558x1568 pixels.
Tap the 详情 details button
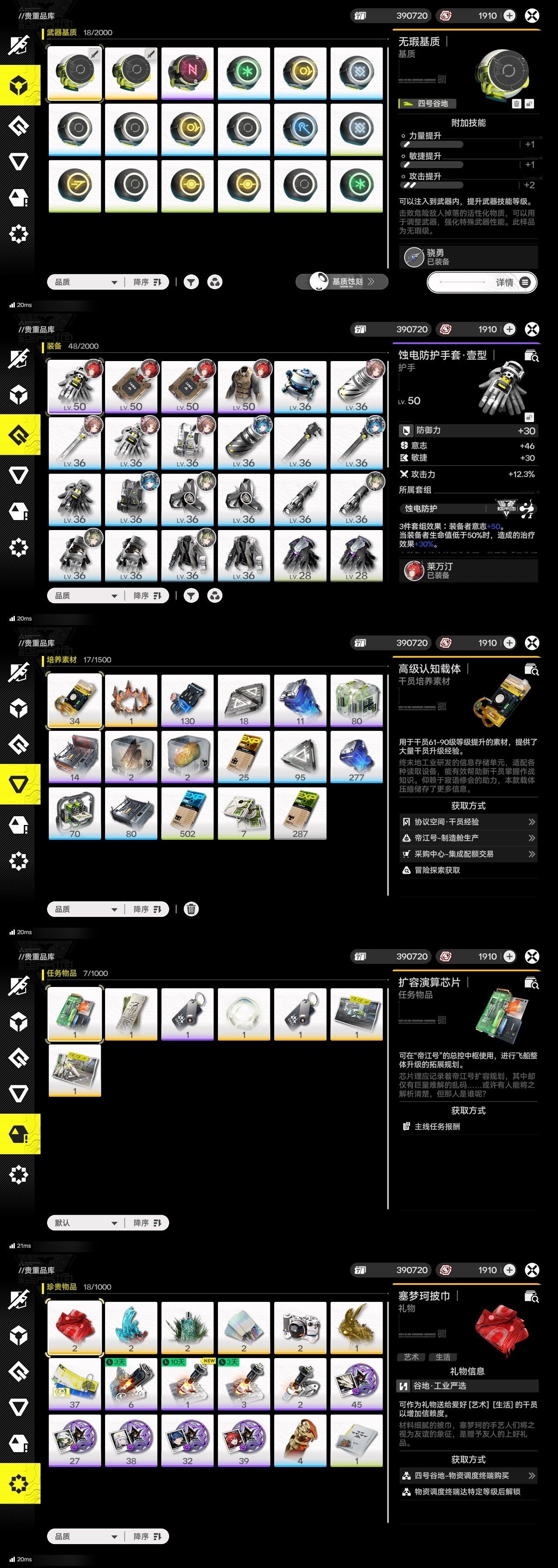coord(482,282)
